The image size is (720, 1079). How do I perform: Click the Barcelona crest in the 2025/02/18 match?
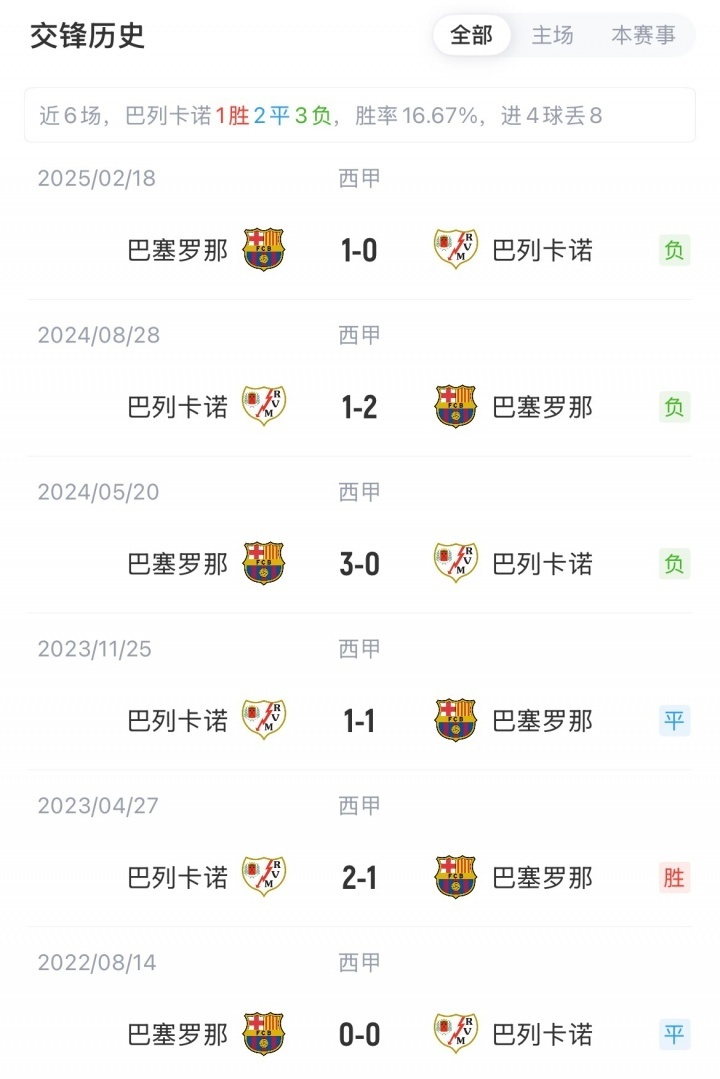[263, 250]
